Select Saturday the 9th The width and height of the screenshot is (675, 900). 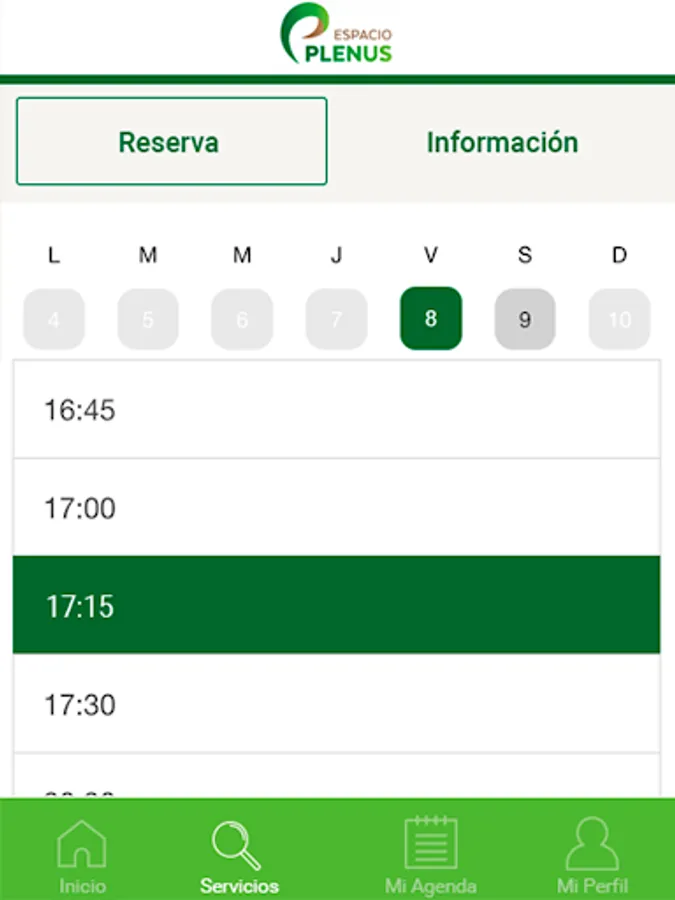(524, 319)
